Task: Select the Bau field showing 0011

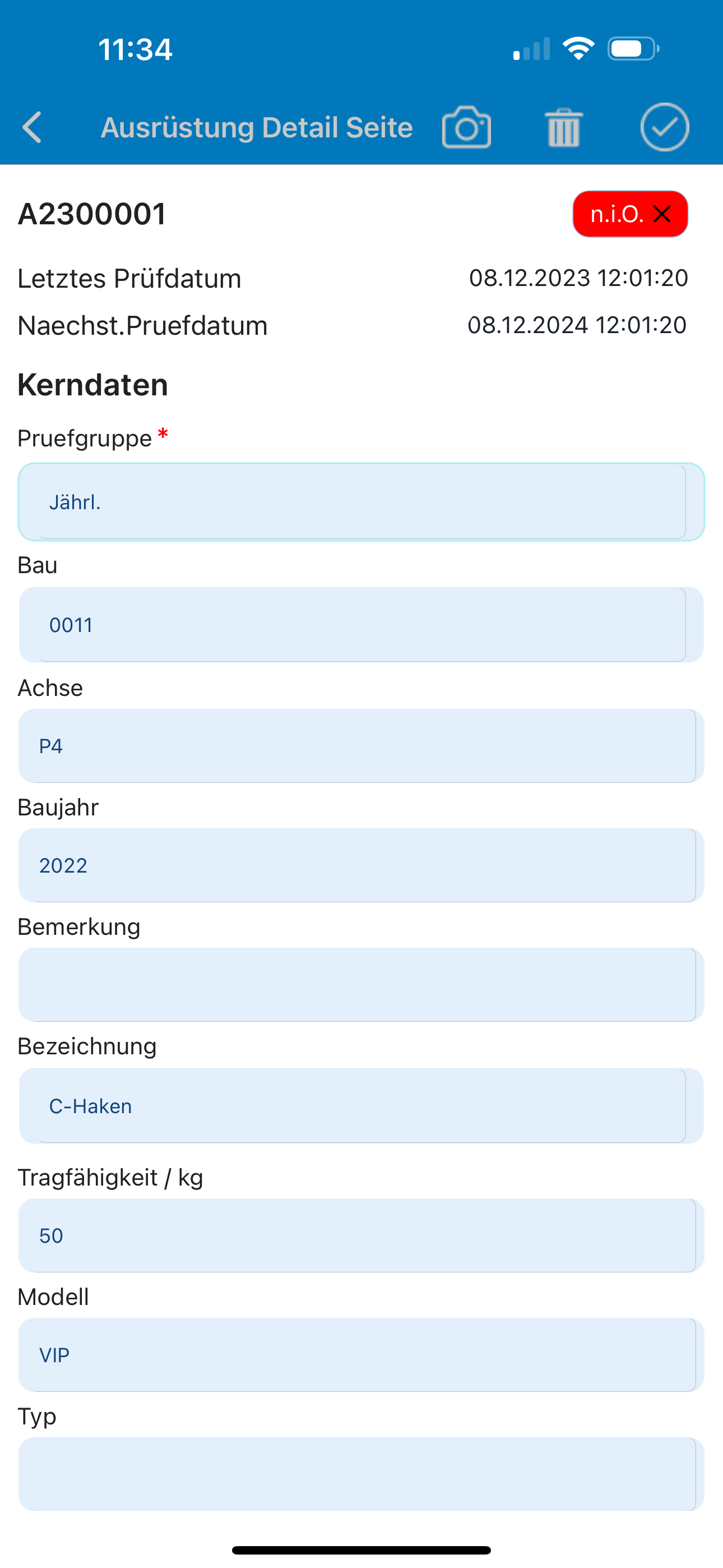Action: 361,625
